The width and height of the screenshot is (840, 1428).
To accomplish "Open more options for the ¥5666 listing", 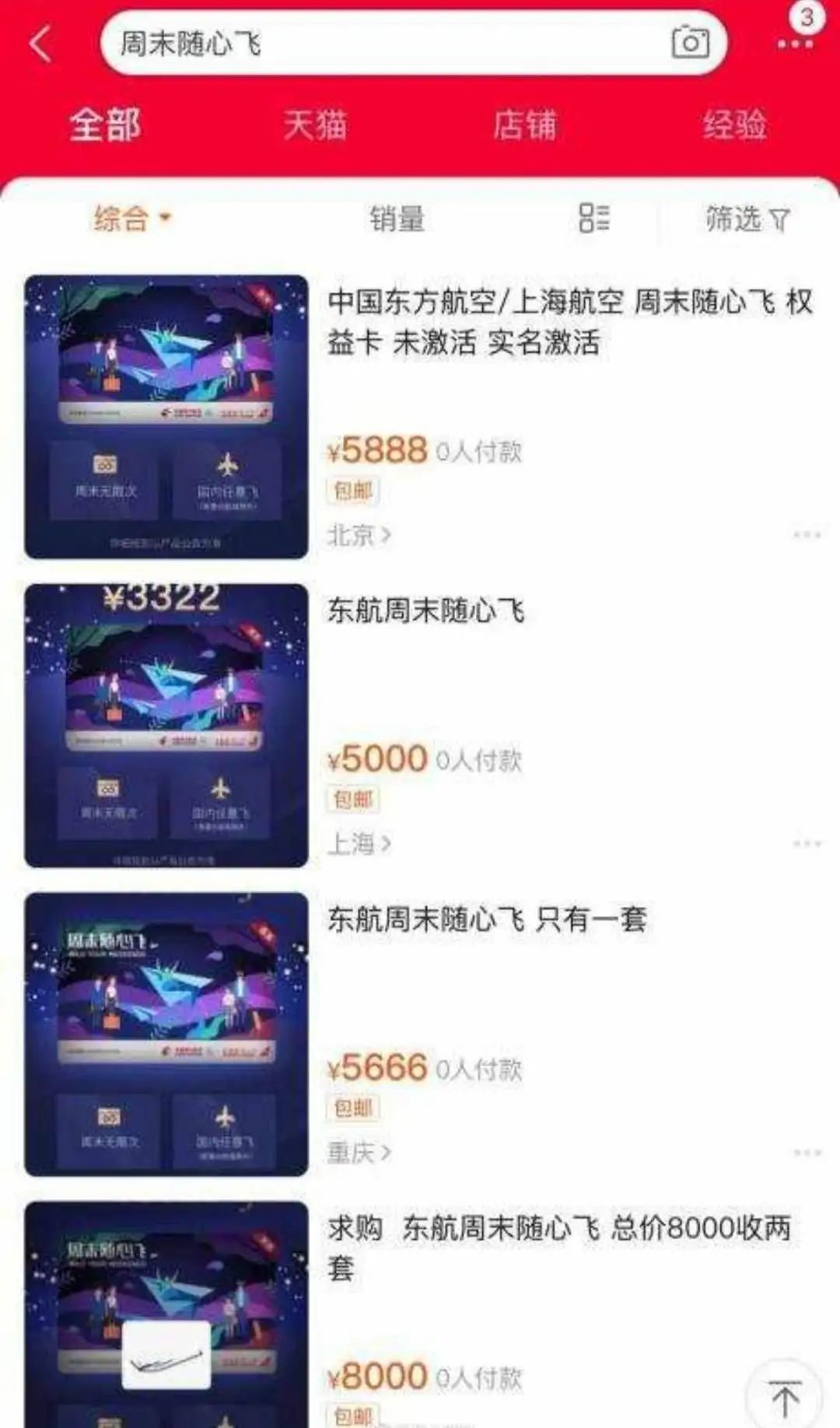I will coord(807,1153).
